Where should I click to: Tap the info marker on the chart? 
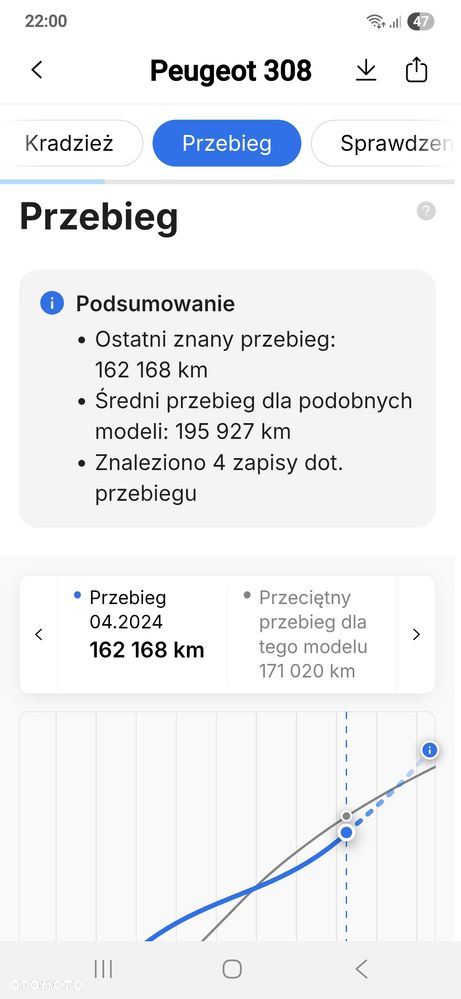pyautogui.click(x=430, y=750)
